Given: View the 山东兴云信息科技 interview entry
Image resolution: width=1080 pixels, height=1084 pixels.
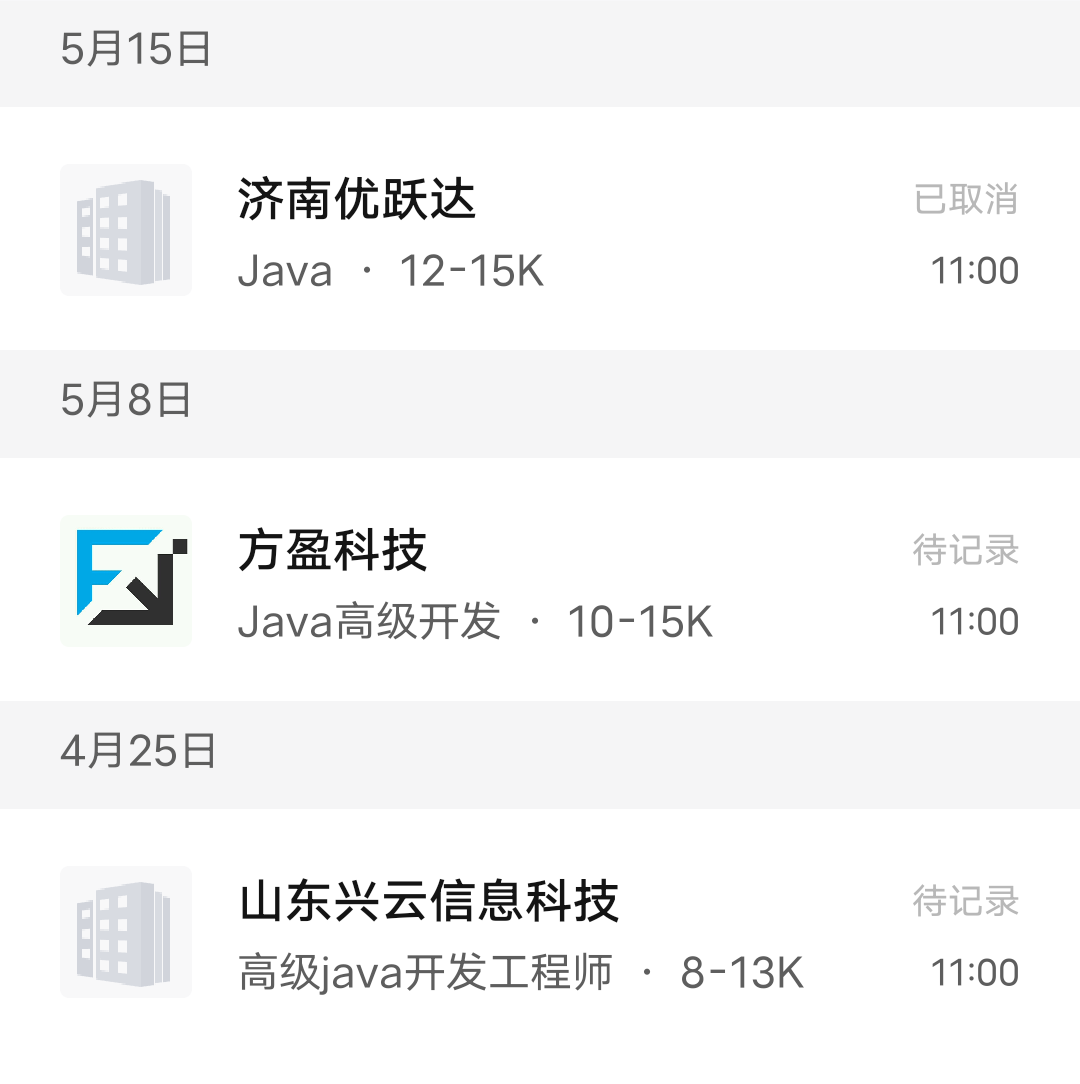Looking at the screenshot, I should [540, 932].
